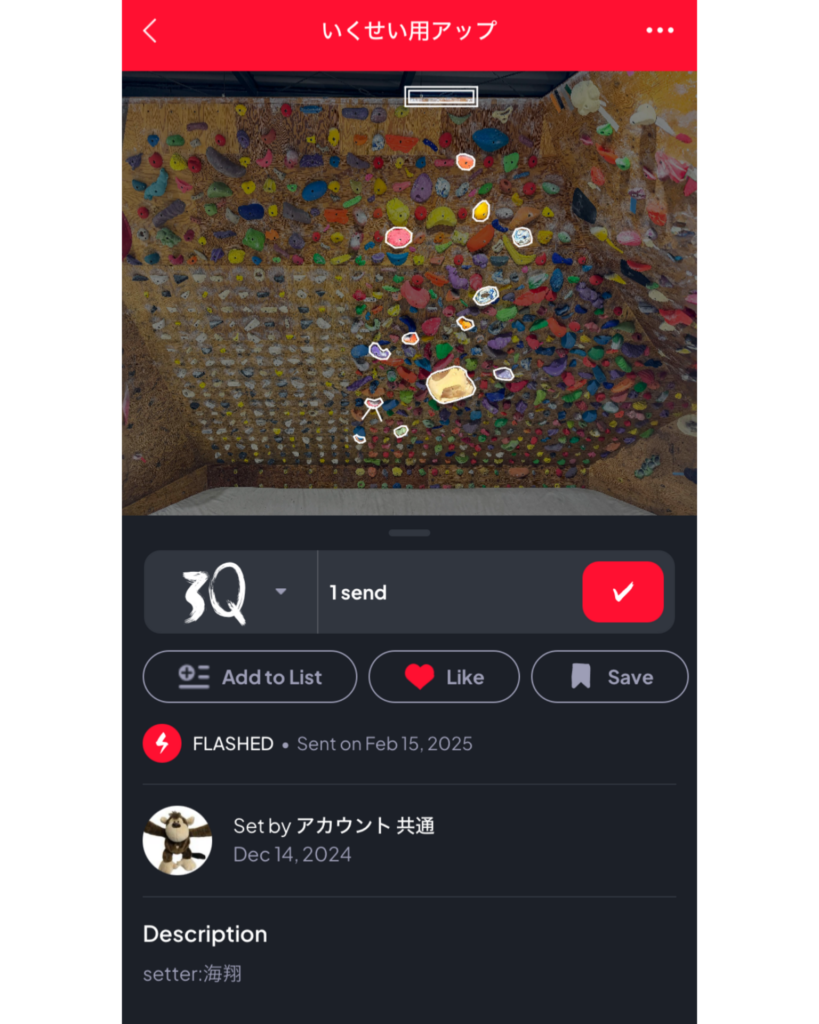The height and width of the screenshot is (1024, 819).
Task: Save this climb with the bookmark
Action: point(609,677)
